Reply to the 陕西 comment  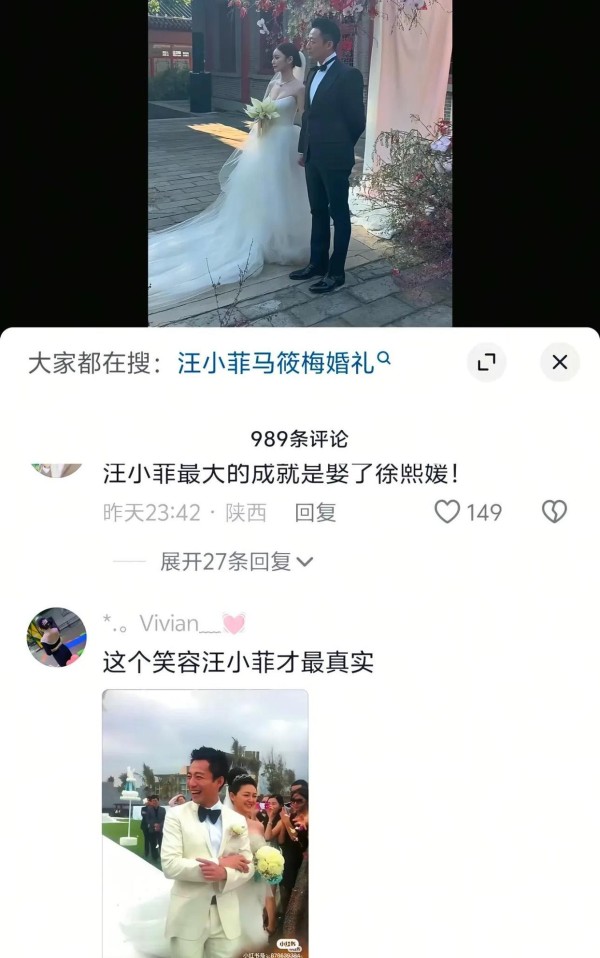pos(315,512)
